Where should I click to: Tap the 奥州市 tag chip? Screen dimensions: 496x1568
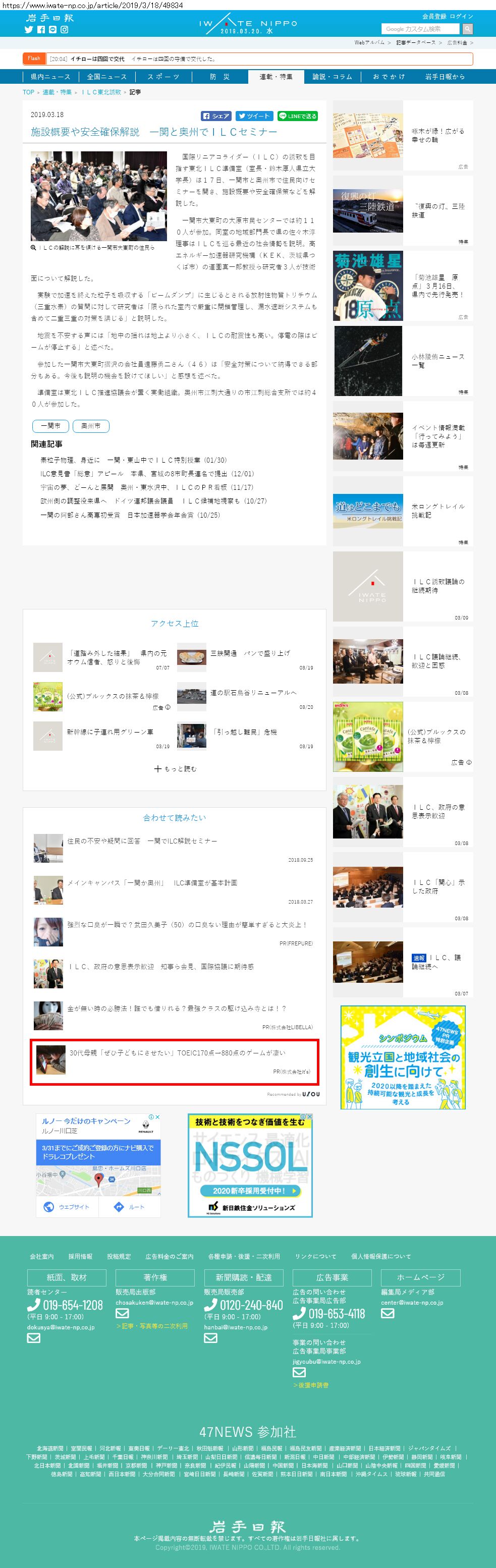pyautogui.click(x=91, y=426)
